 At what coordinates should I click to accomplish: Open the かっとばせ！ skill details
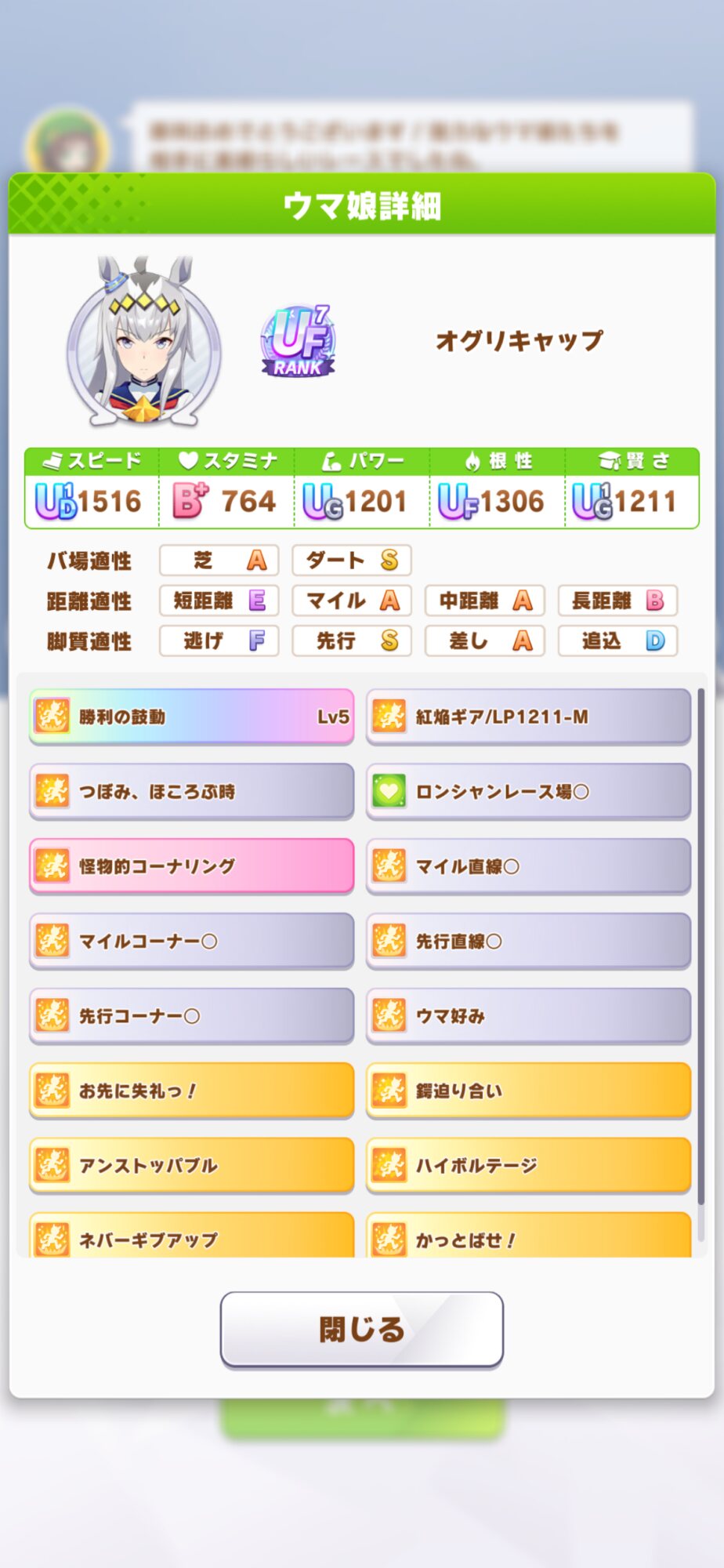tap(528, 1237)
